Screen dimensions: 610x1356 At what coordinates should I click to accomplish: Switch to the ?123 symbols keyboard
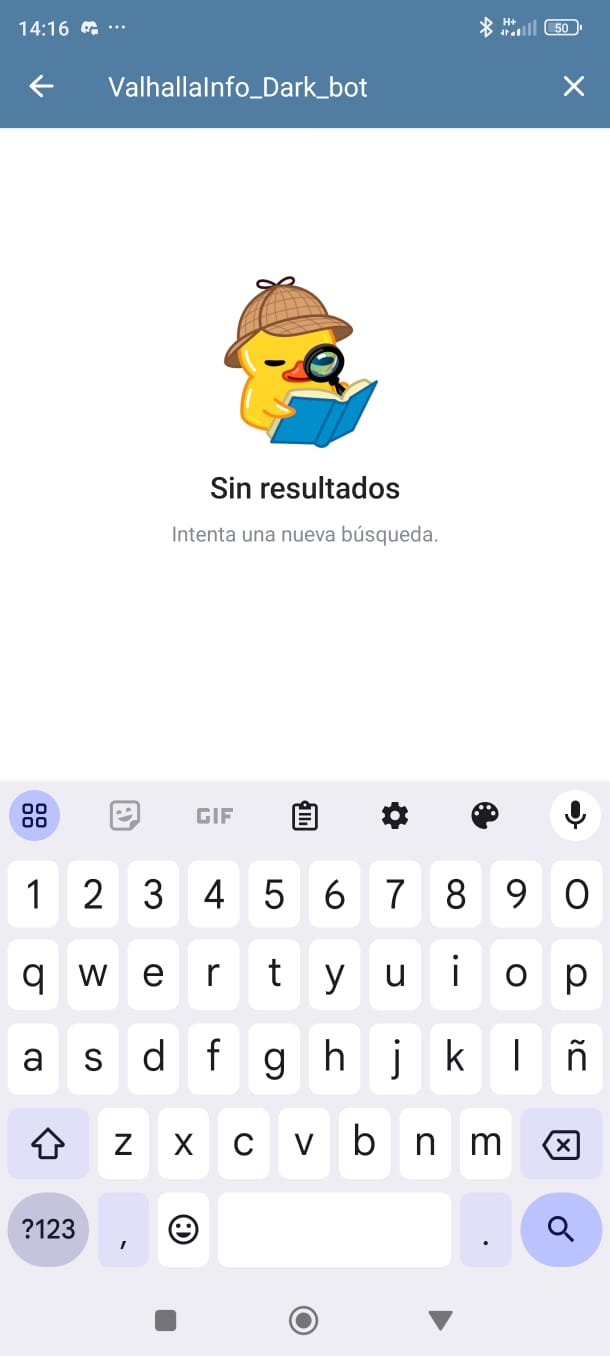point(48,1229)
